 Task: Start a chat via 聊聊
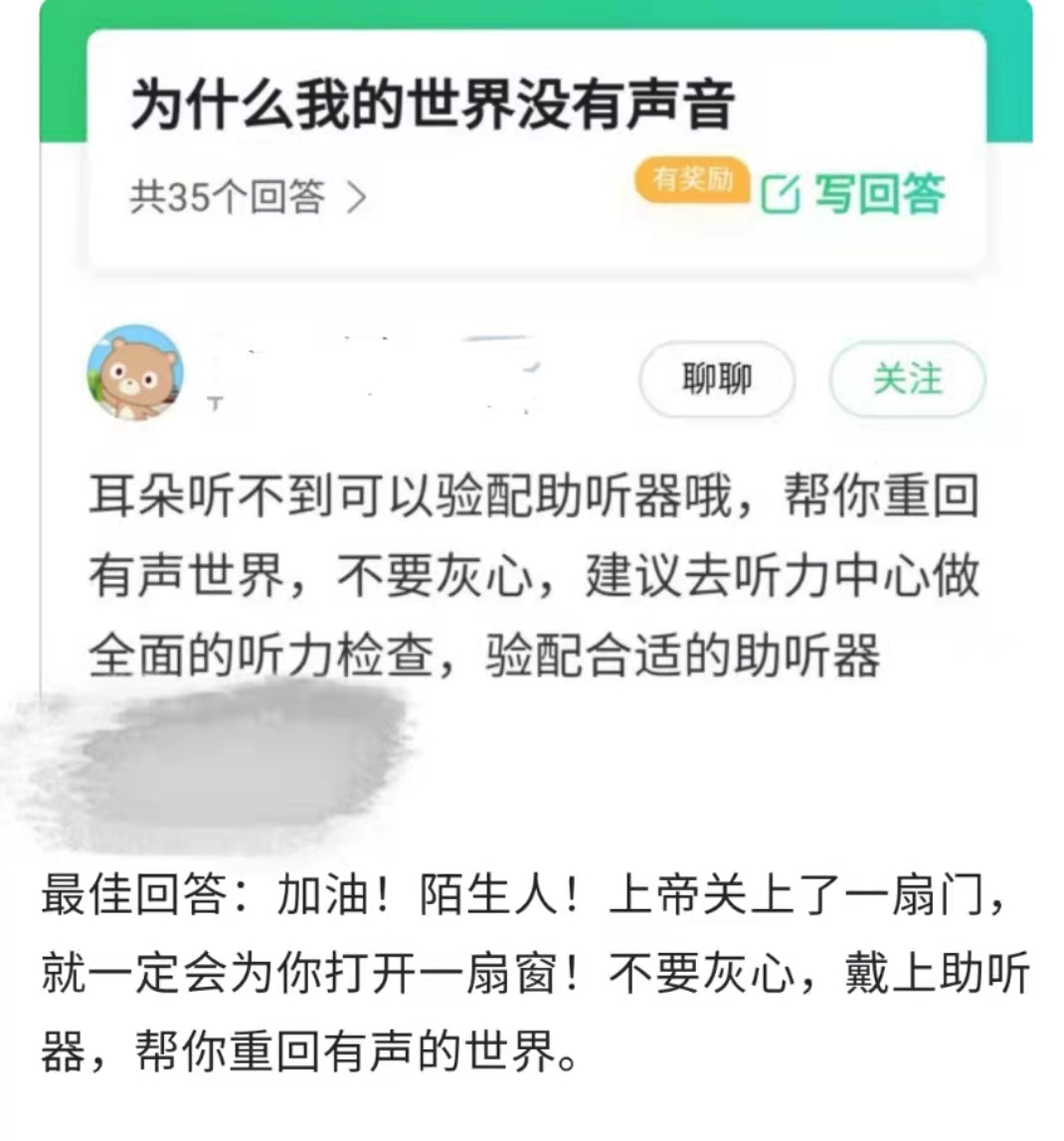click(x=716, y=379)
